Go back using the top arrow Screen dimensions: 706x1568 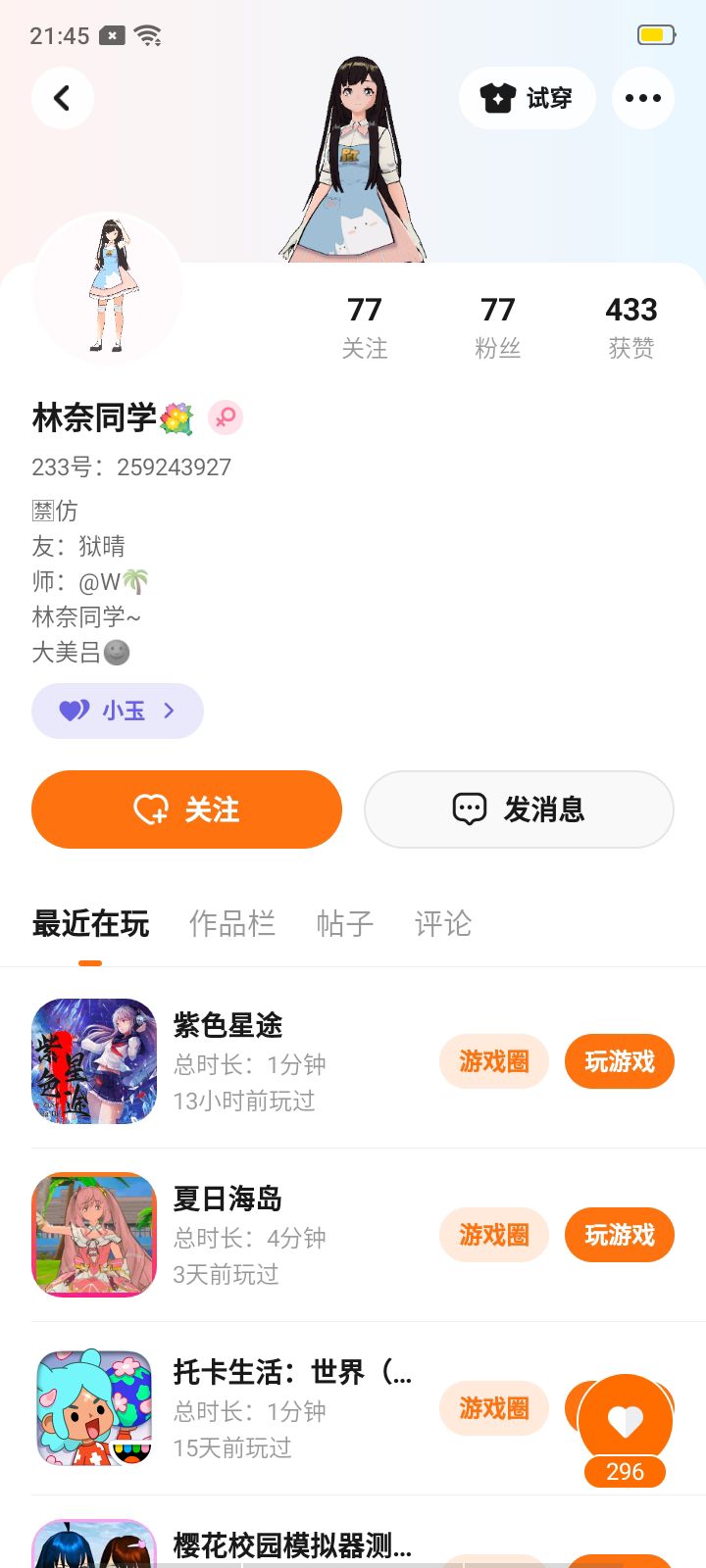(x=62, y=98)
